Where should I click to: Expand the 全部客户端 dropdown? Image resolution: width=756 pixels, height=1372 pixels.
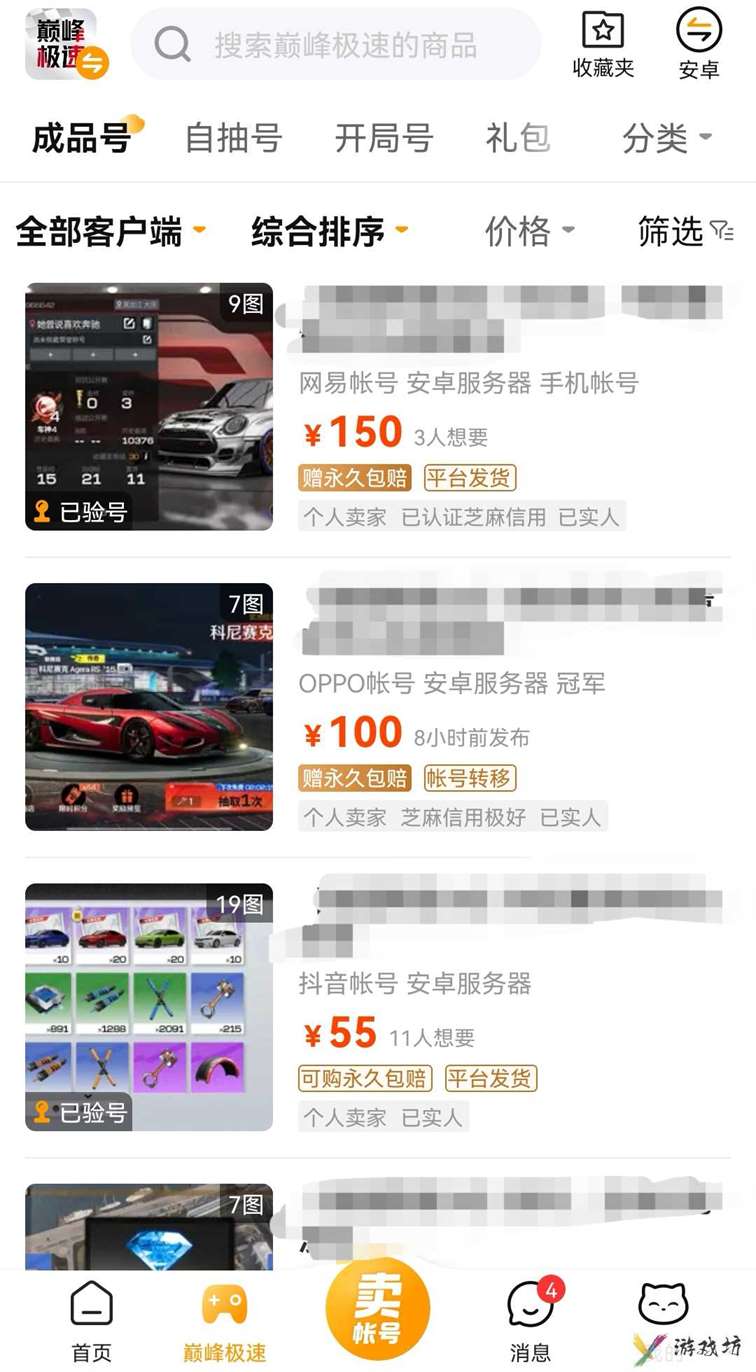111,232
